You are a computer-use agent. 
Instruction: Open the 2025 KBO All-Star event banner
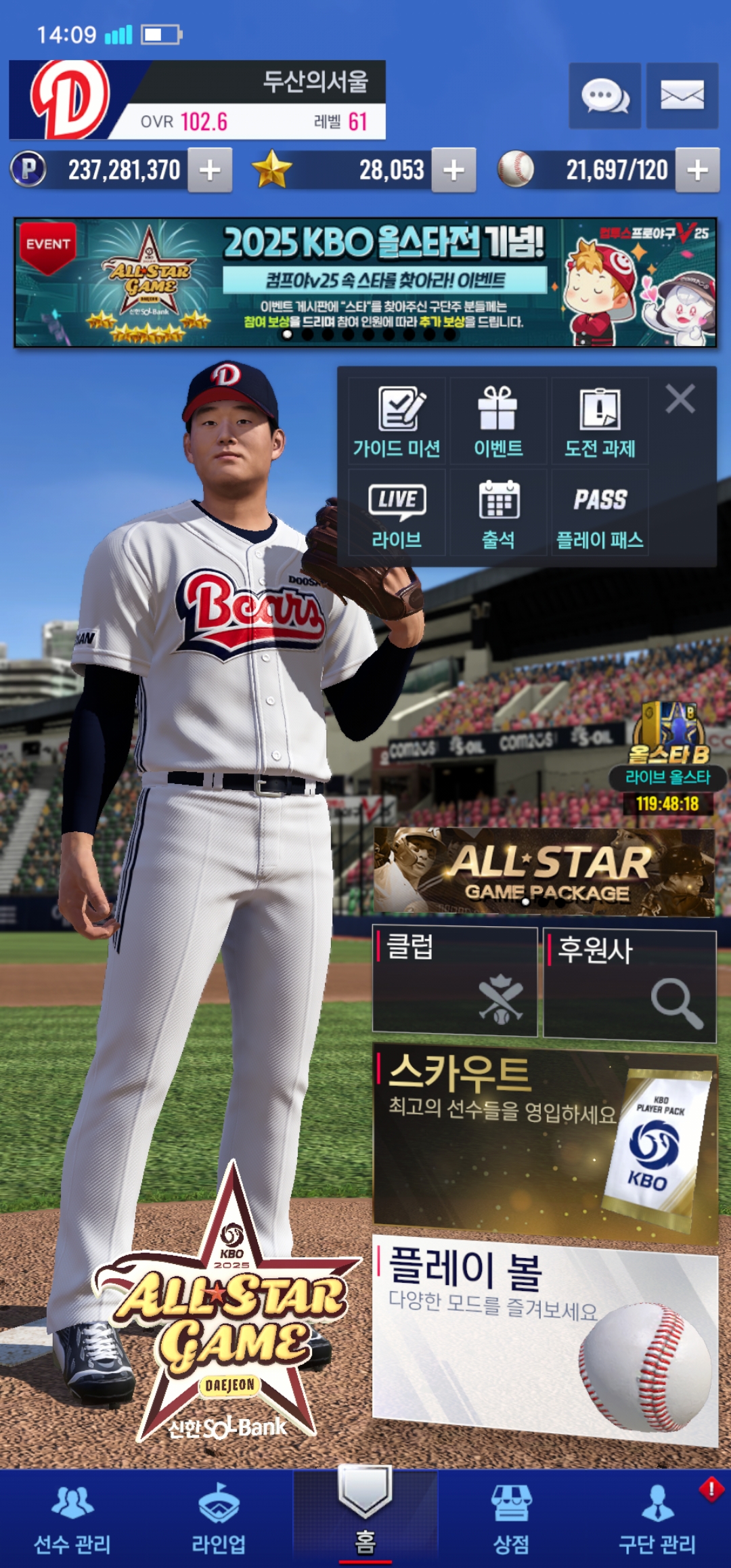click(365, 282)
